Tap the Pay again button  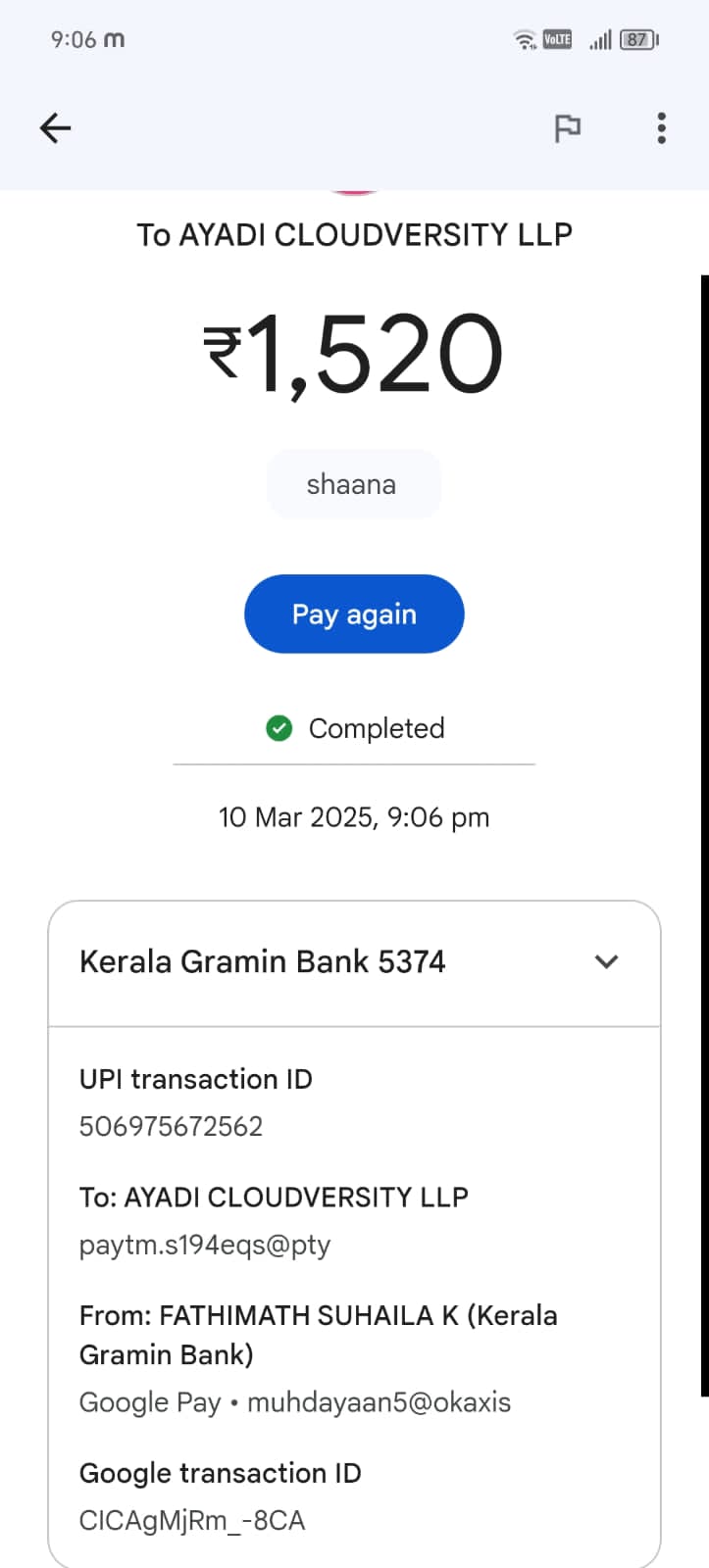tap(354, 614)
